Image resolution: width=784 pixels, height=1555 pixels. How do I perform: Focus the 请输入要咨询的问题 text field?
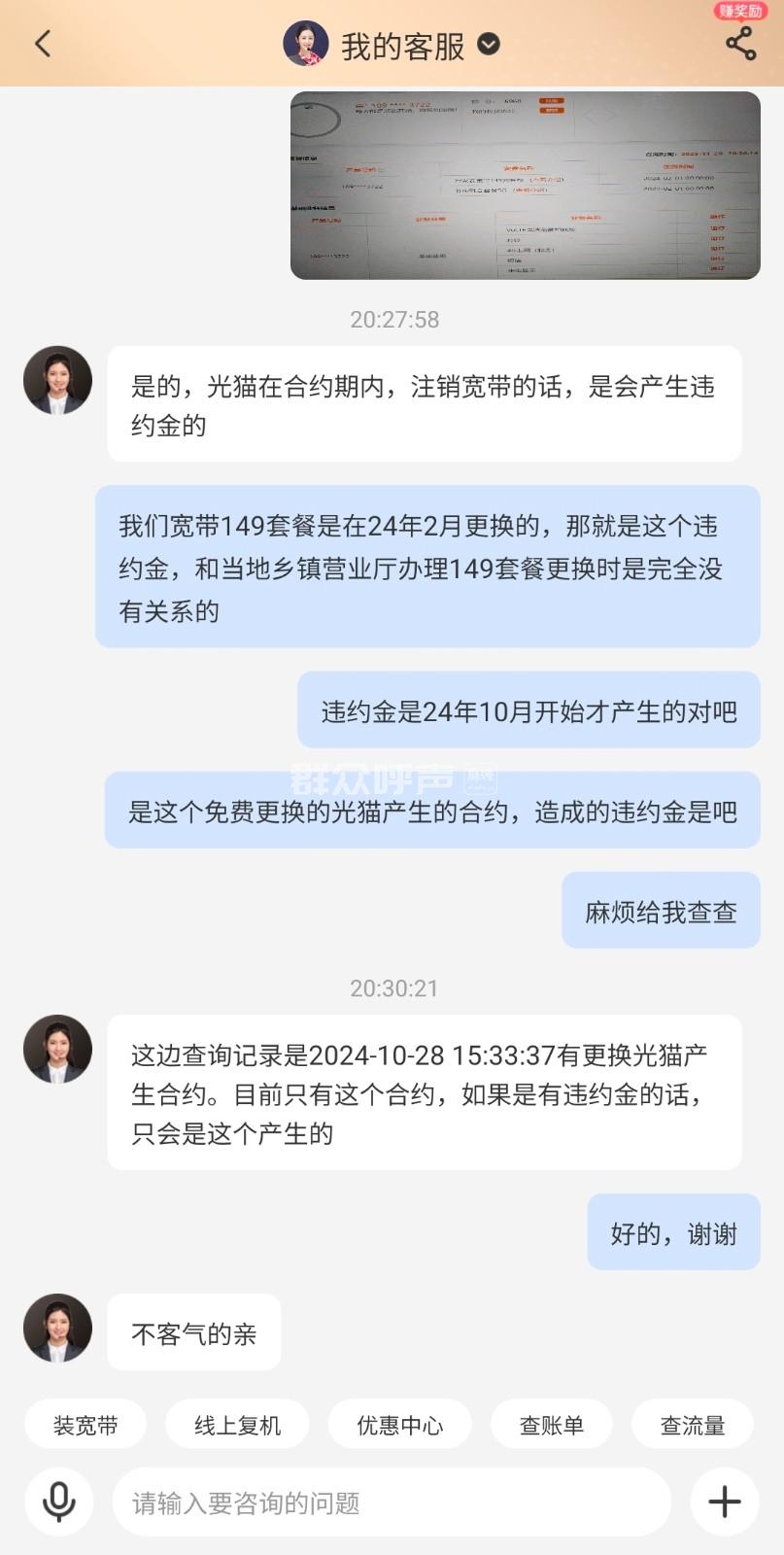(392, 1503)
